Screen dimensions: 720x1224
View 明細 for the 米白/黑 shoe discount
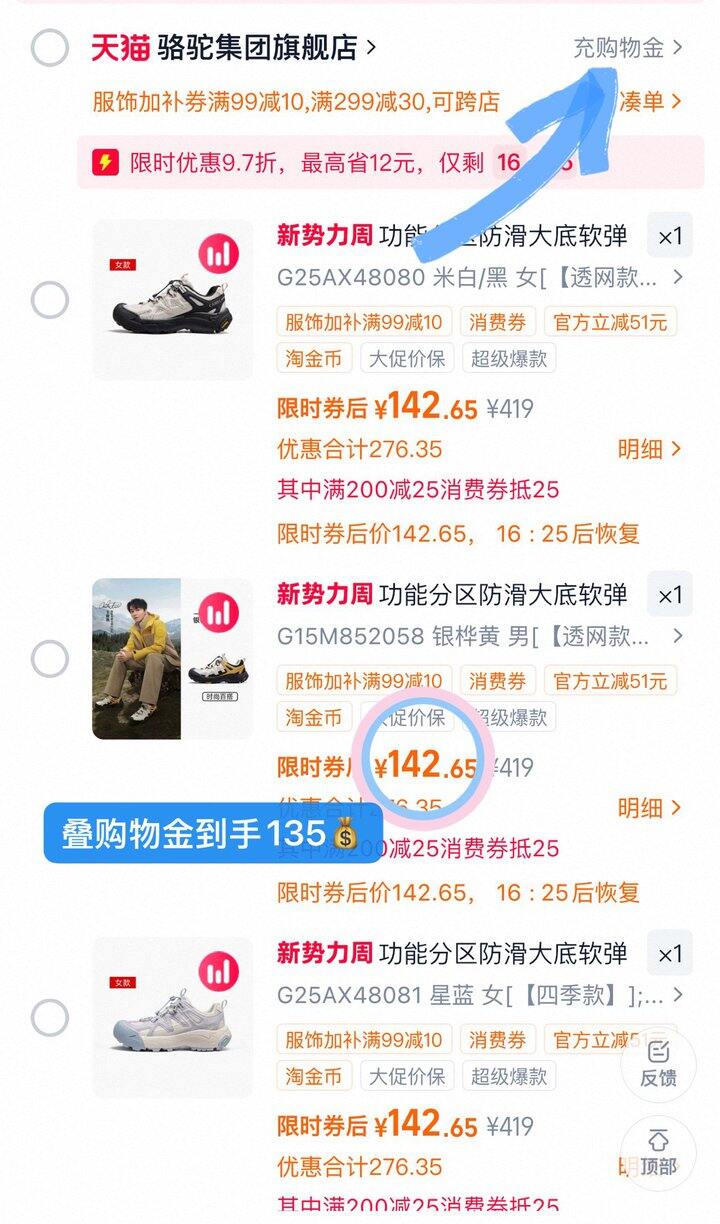point(649,449)
